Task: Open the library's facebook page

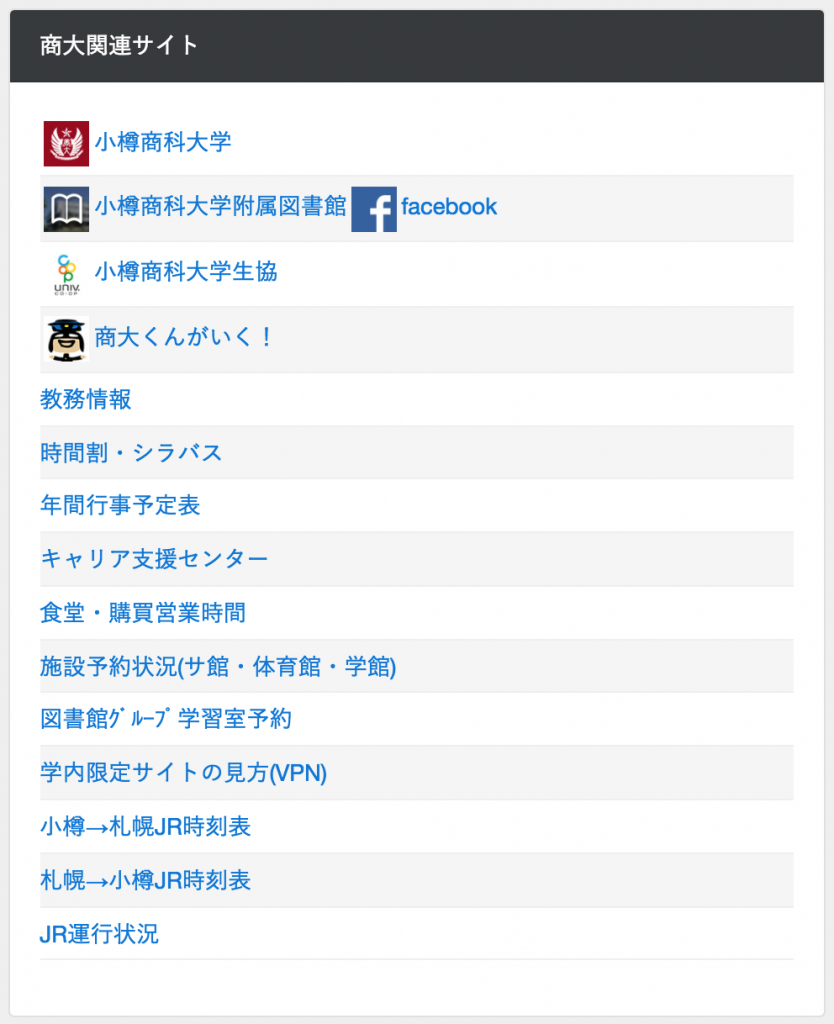Action: tap(448, 207)
